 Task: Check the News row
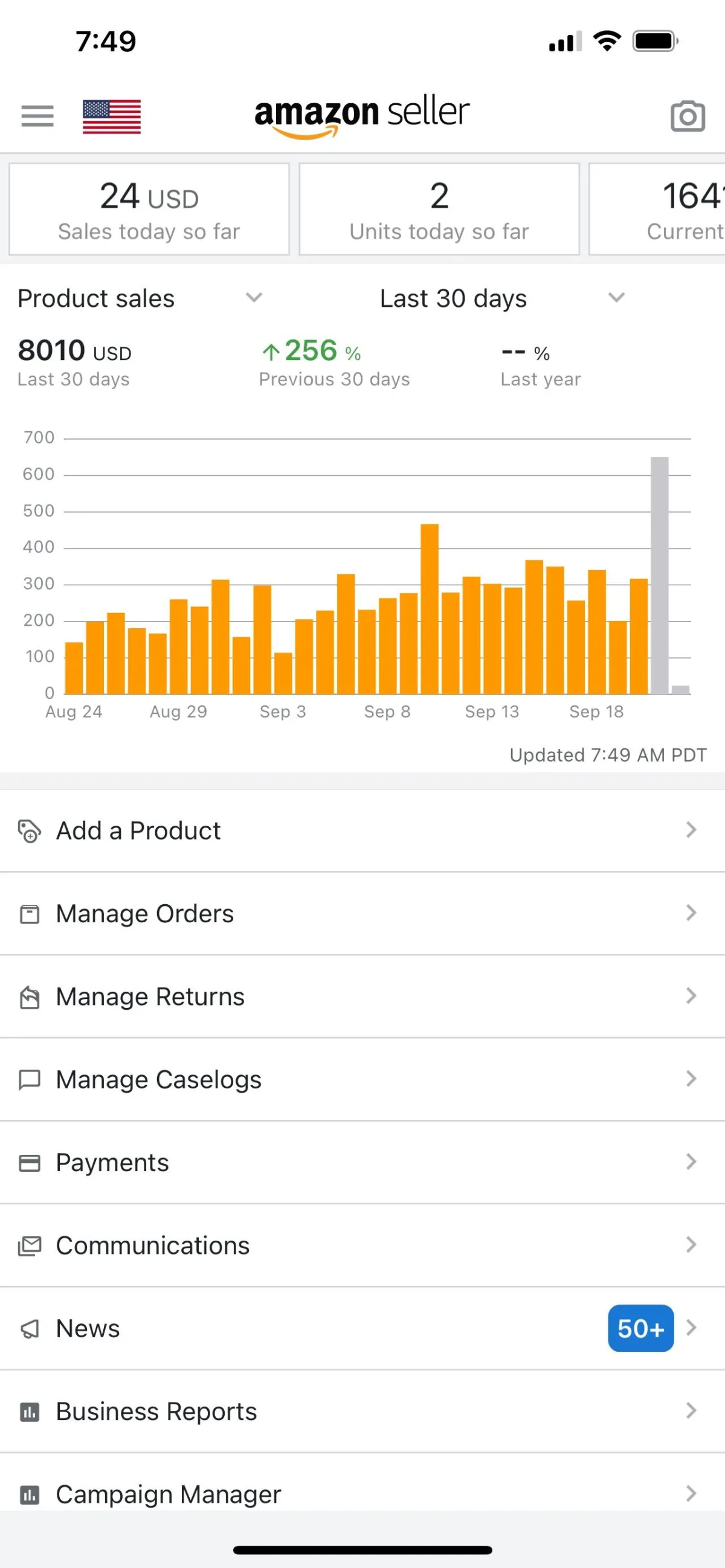click(x=362, y=1328)
